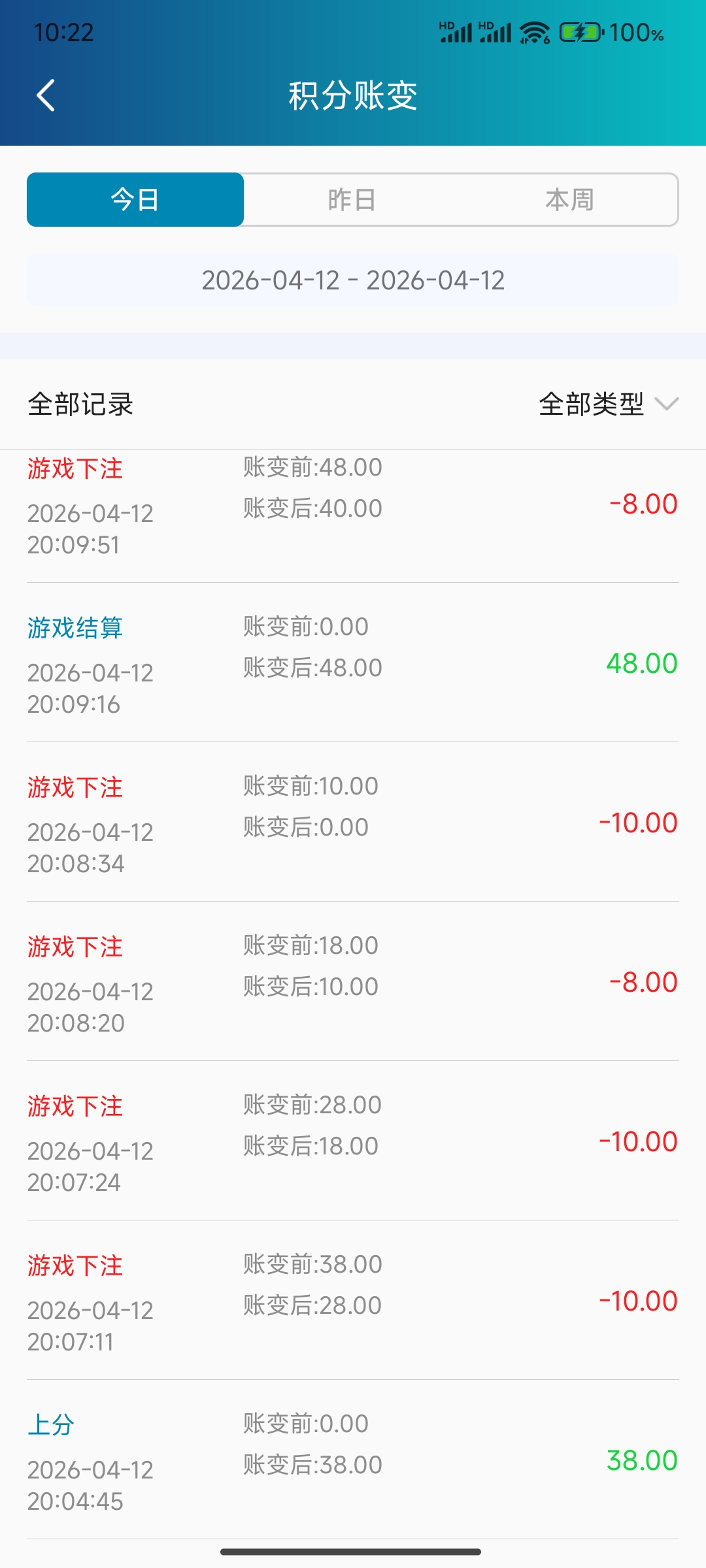Viewport: 706px width, 1568px height.
Task: Switch to the 昨日 tab
Action: 353,200
